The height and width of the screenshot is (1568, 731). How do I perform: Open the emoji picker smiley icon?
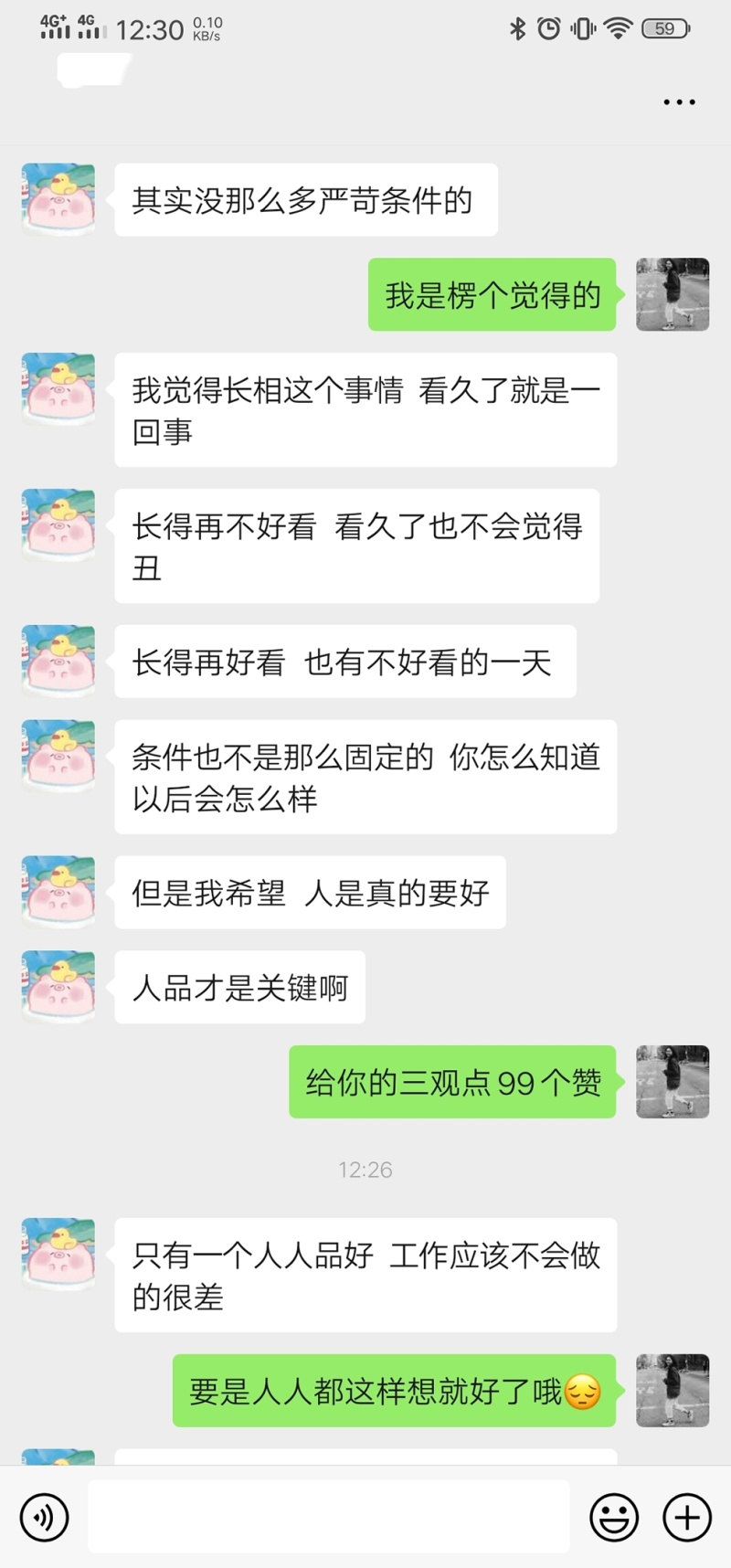coord(614,1516)
